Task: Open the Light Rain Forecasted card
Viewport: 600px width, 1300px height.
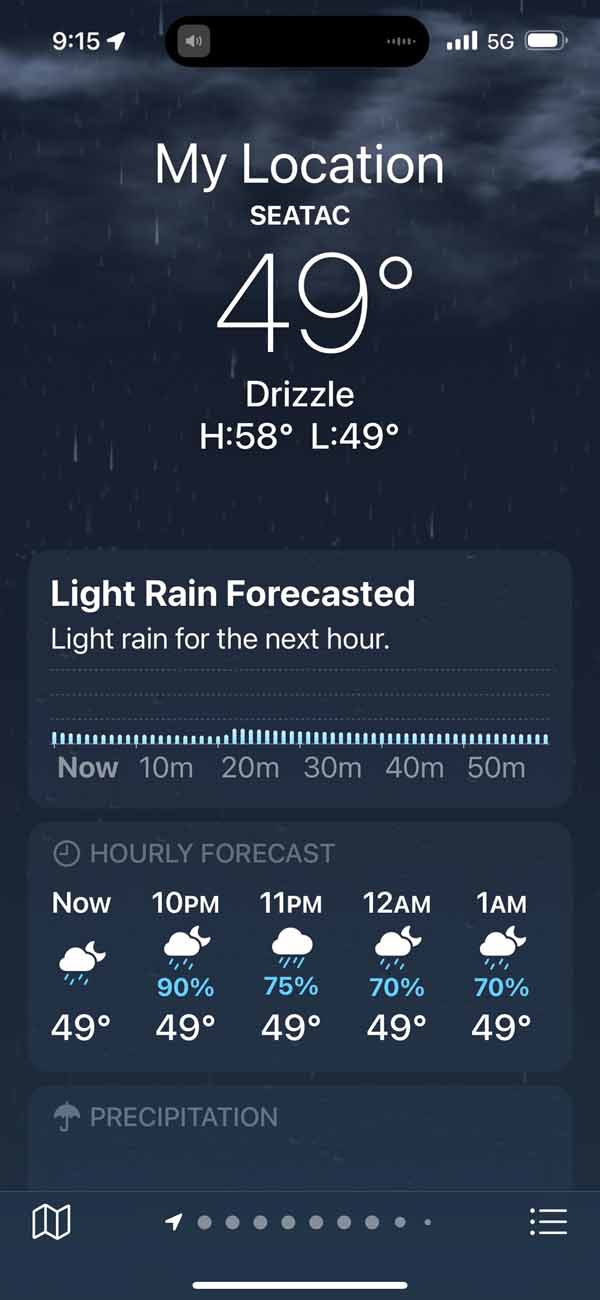Action: (300, 676)
